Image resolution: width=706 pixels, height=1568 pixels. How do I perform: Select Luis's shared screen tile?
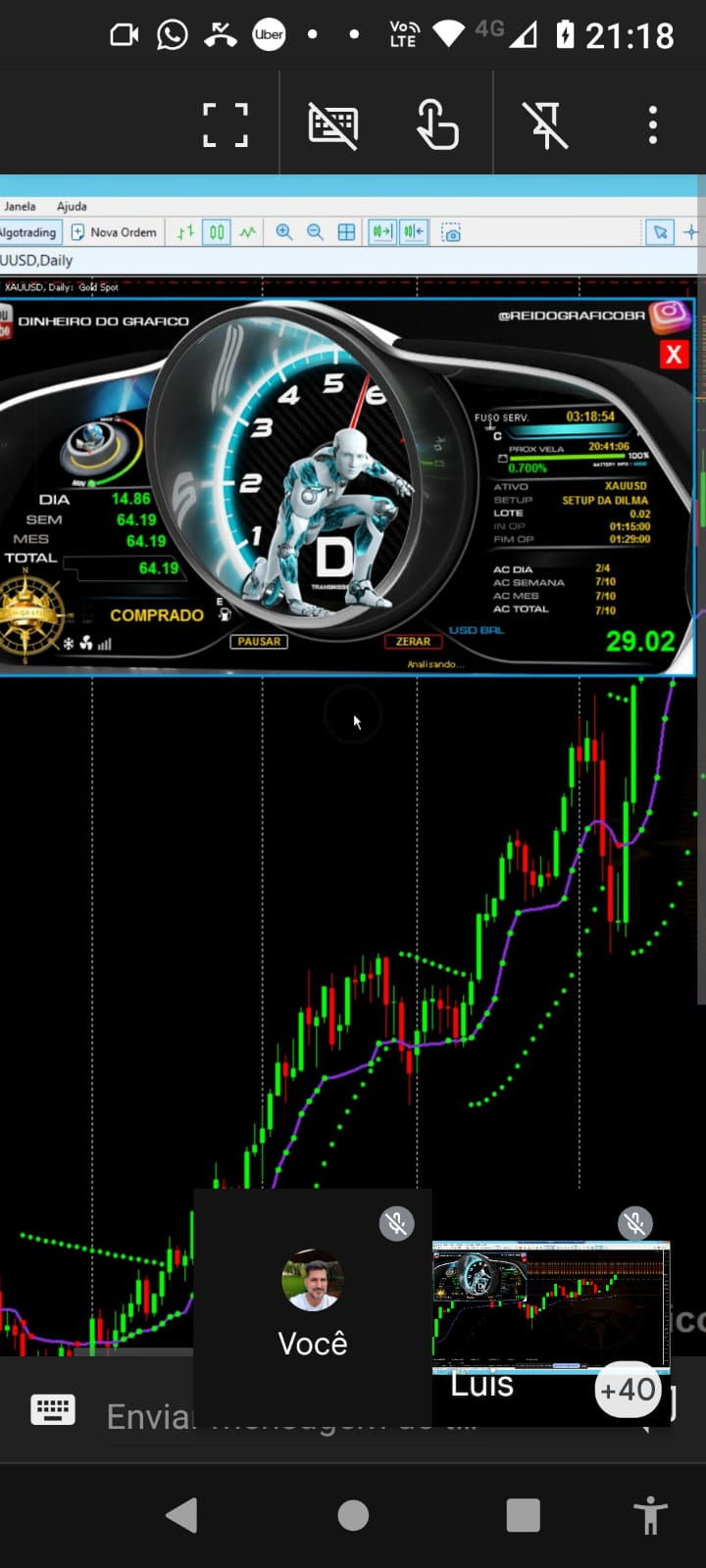[x=529, y=1303]
